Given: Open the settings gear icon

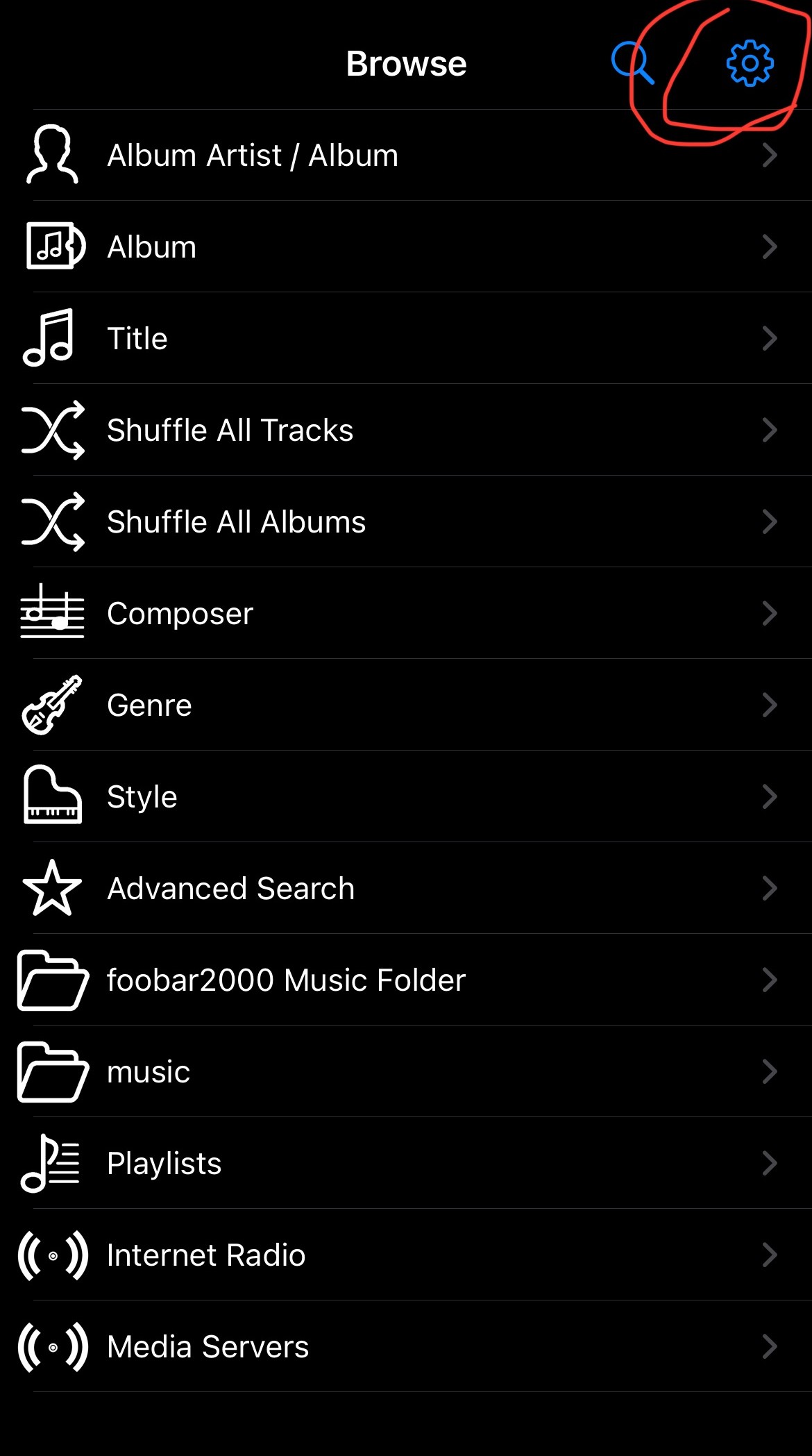Looking at the screenshot, I should [750, 63].
